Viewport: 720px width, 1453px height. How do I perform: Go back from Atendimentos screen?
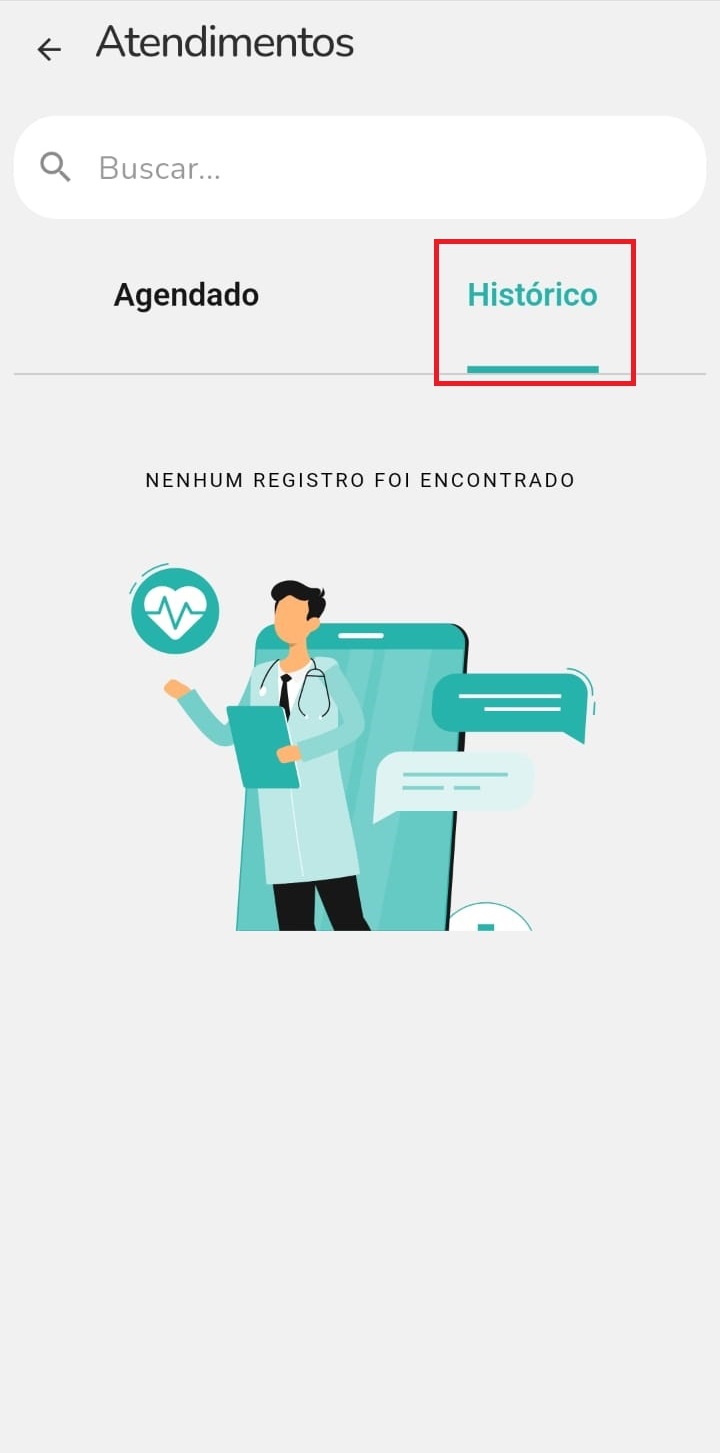tap(48, 49)
